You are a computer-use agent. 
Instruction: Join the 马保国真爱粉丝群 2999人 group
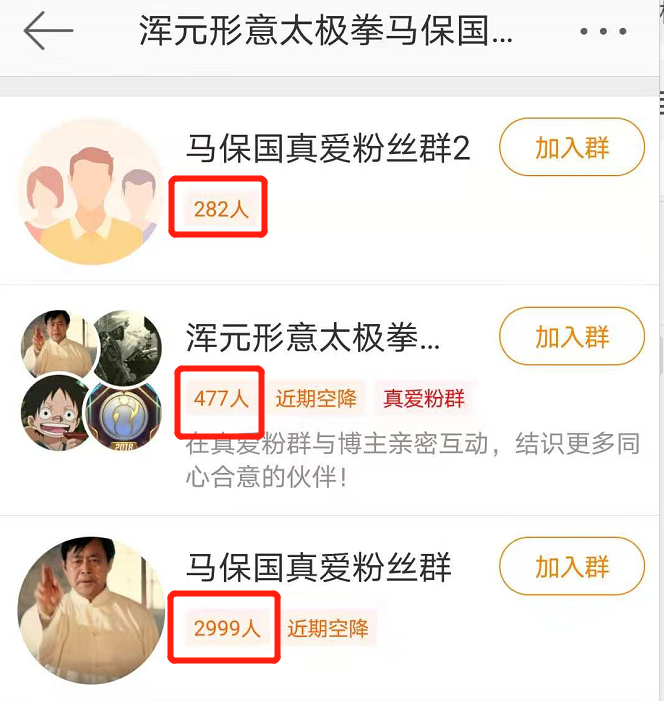pos(572,567)
